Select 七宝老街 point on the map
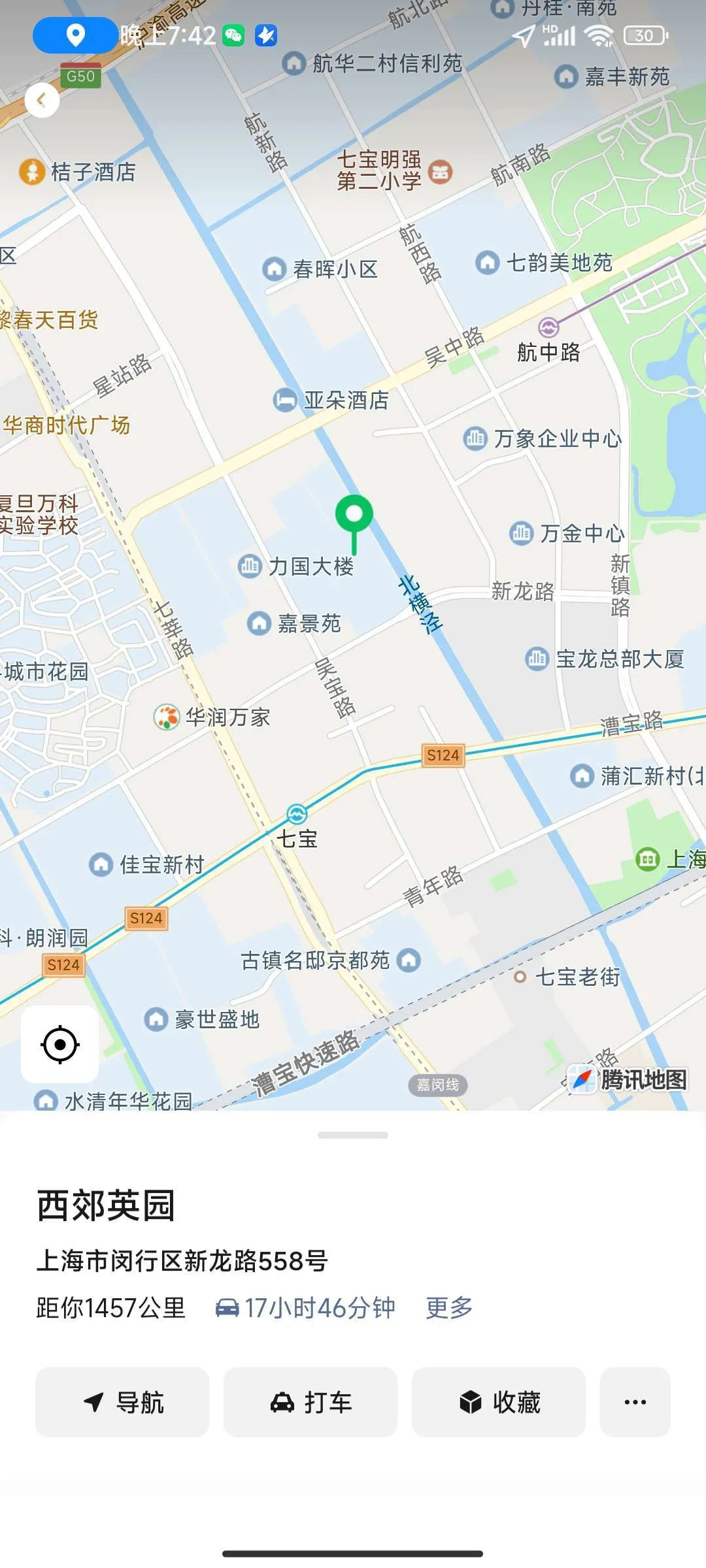Screen dimensions: 706x1568 tap(520, 977)
